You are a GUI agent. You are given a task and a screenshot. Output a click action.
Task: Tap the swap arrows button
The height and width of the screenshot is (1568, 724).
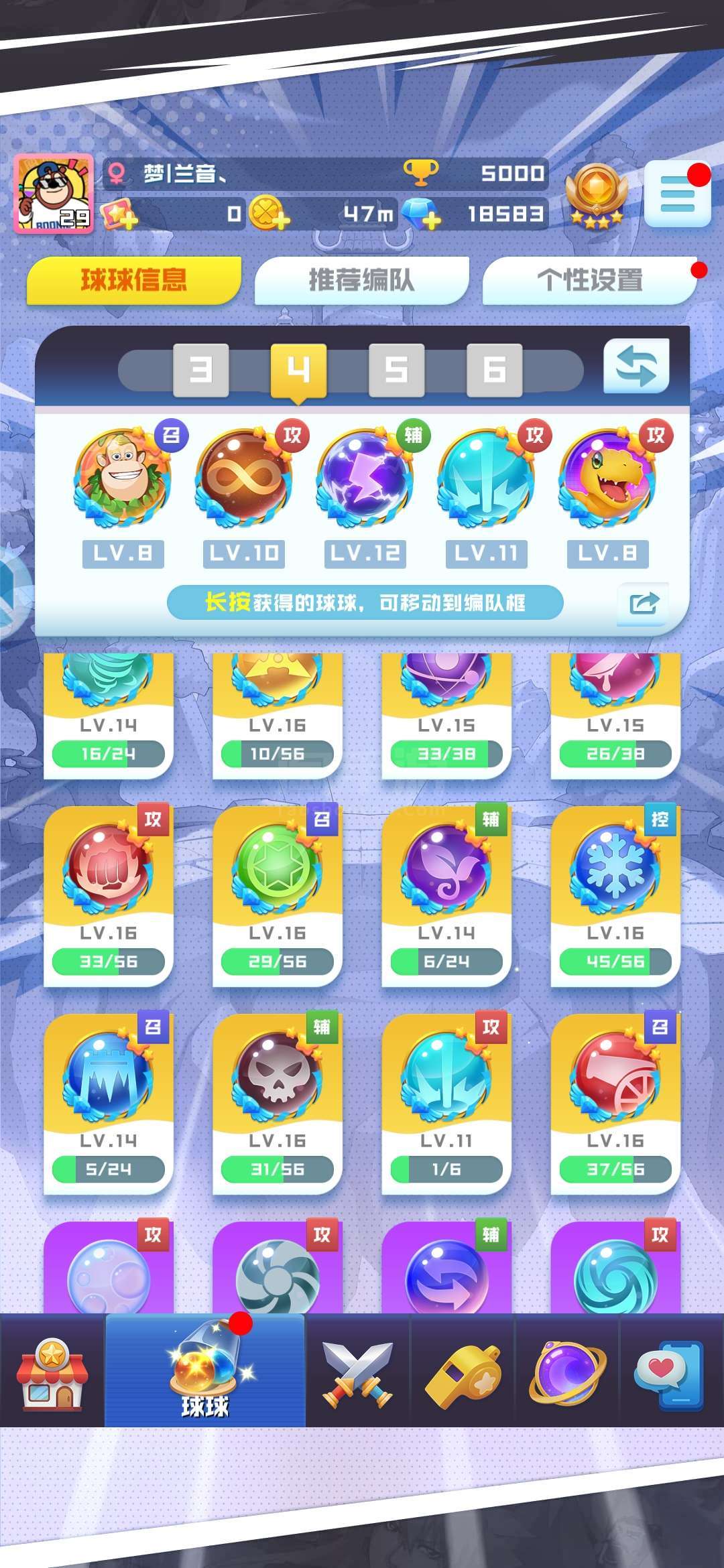point(636,366)
